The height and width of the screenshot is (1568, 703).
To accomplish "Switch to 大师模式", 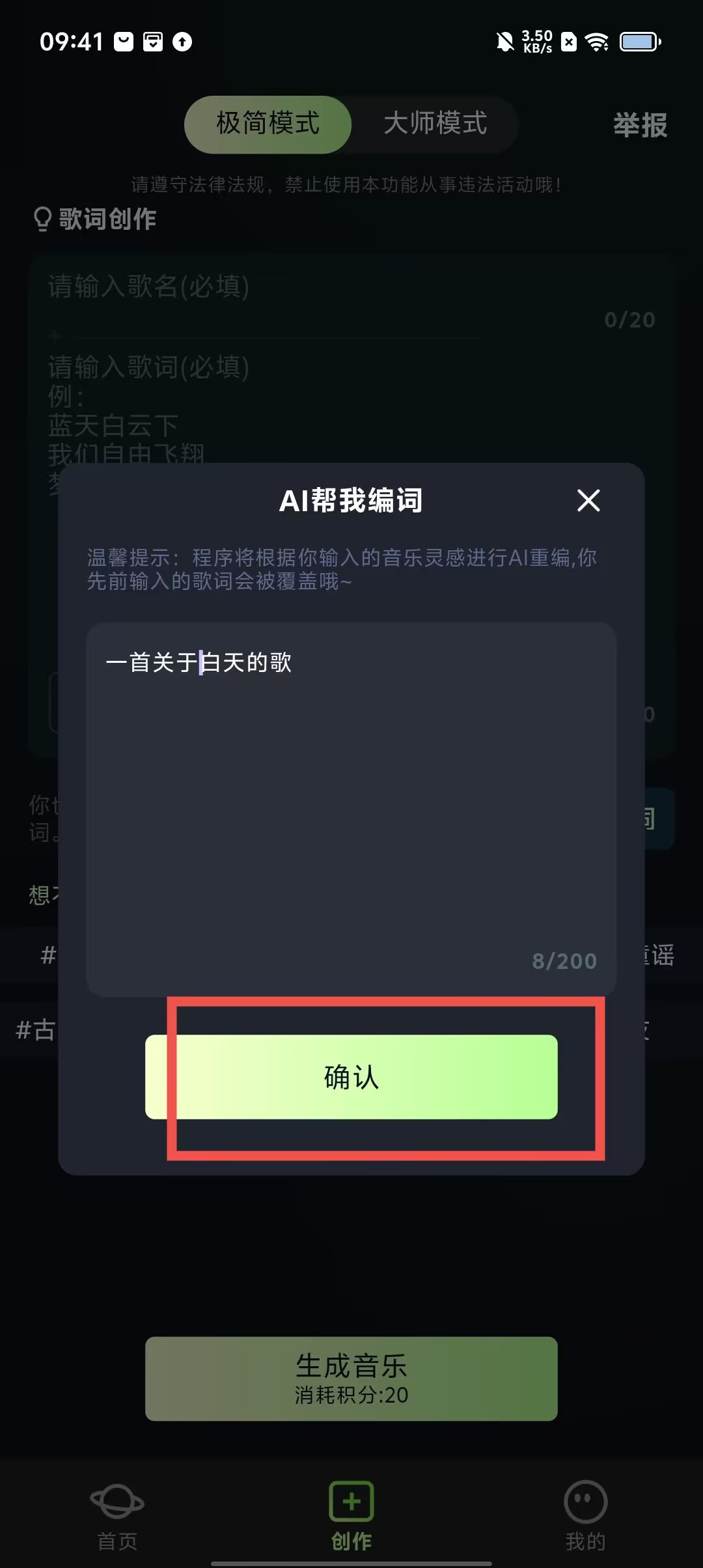I will (435, 124).
